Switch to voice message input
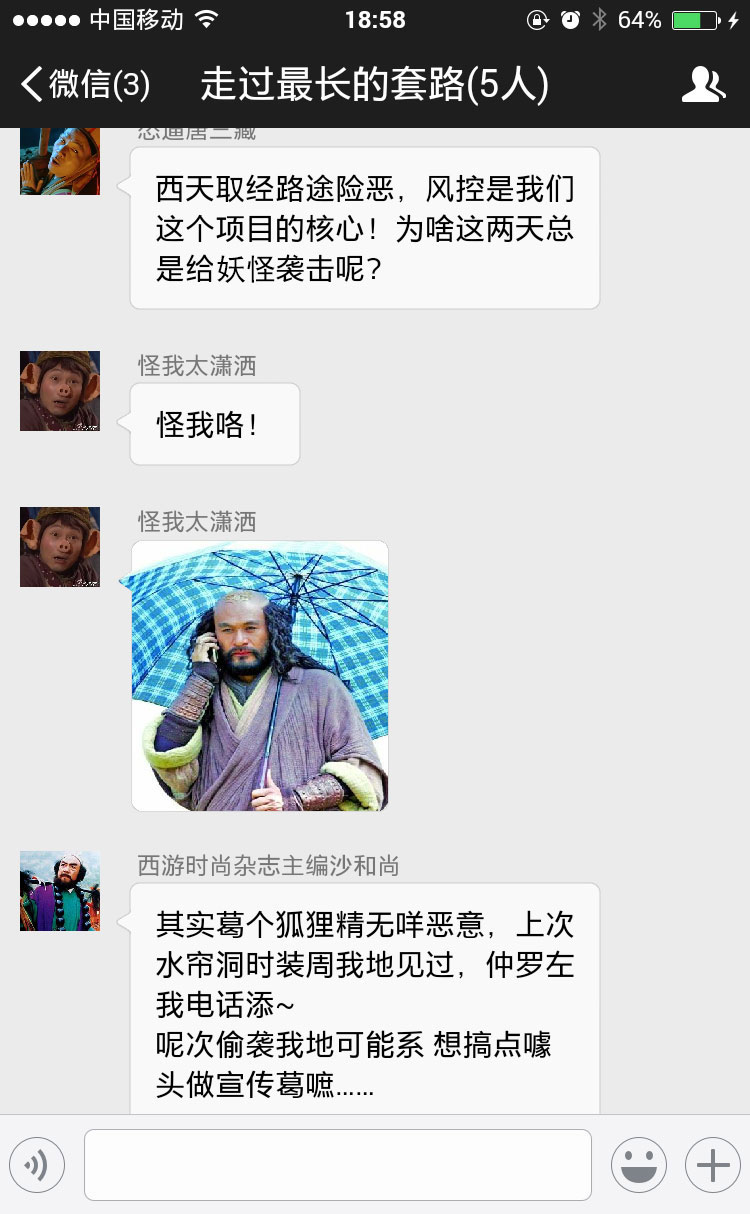The image size is (750, 1214). coord(37,1165)
